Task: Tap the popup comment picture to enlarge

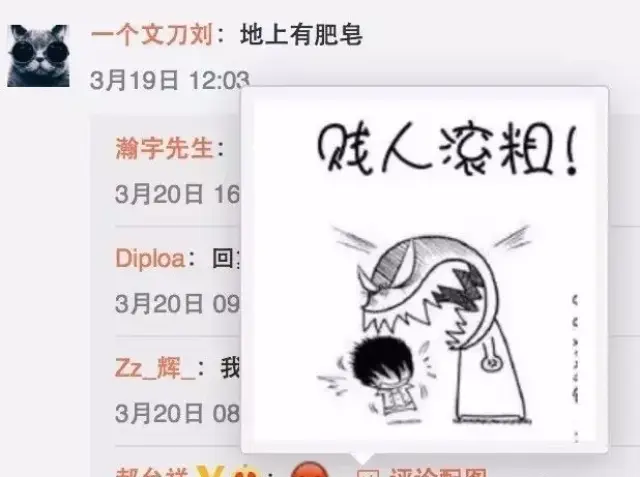Action: click(x=423, y=270)
